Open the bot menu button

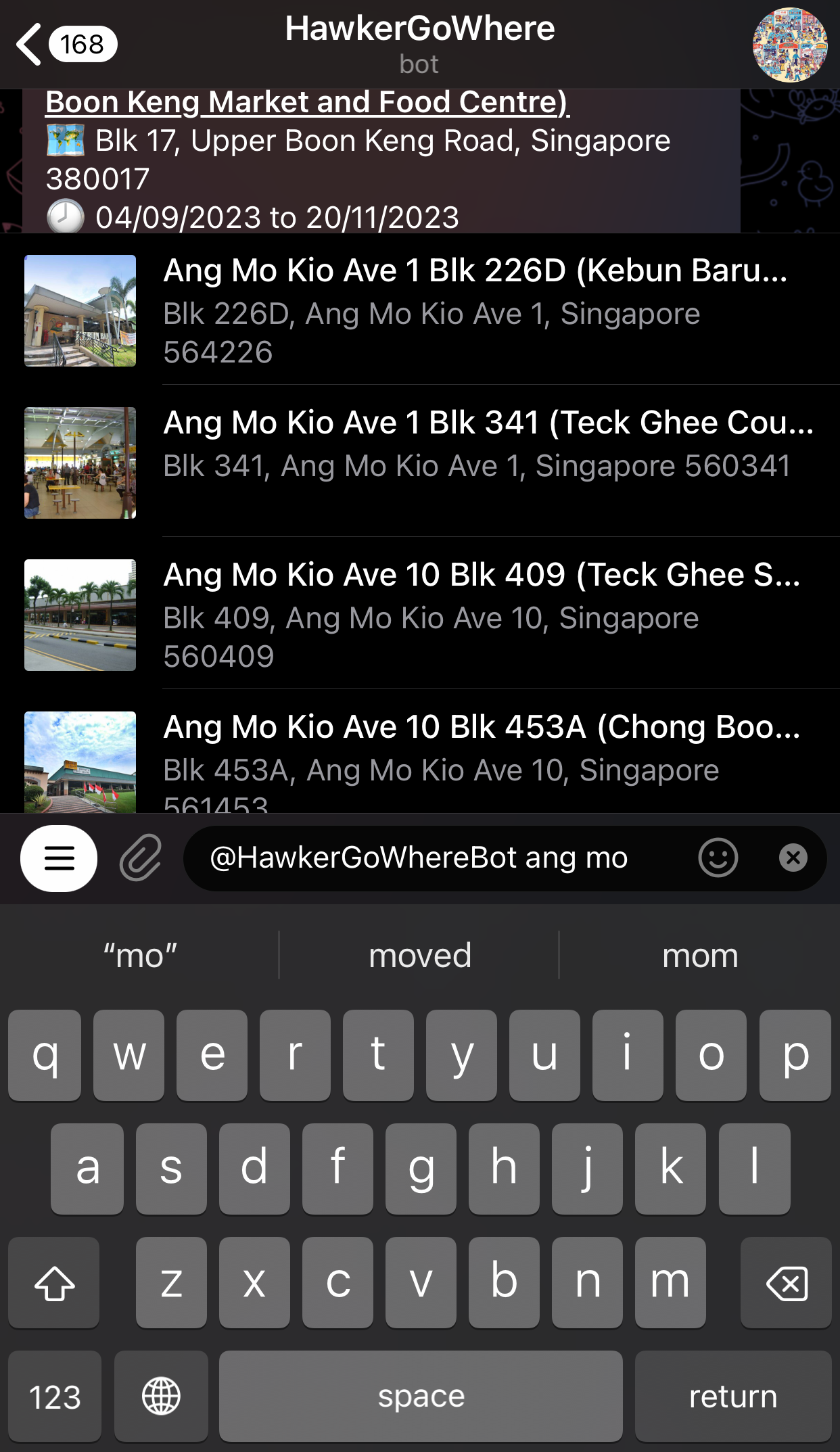(59, 858)
